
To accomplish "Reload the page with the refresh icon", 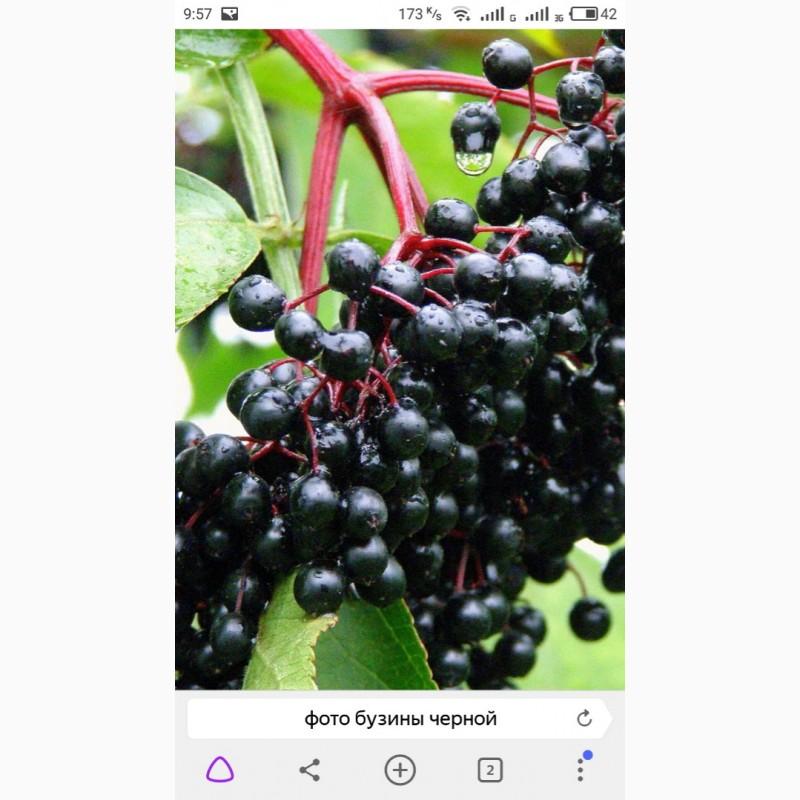I will (x=585, y=719).
